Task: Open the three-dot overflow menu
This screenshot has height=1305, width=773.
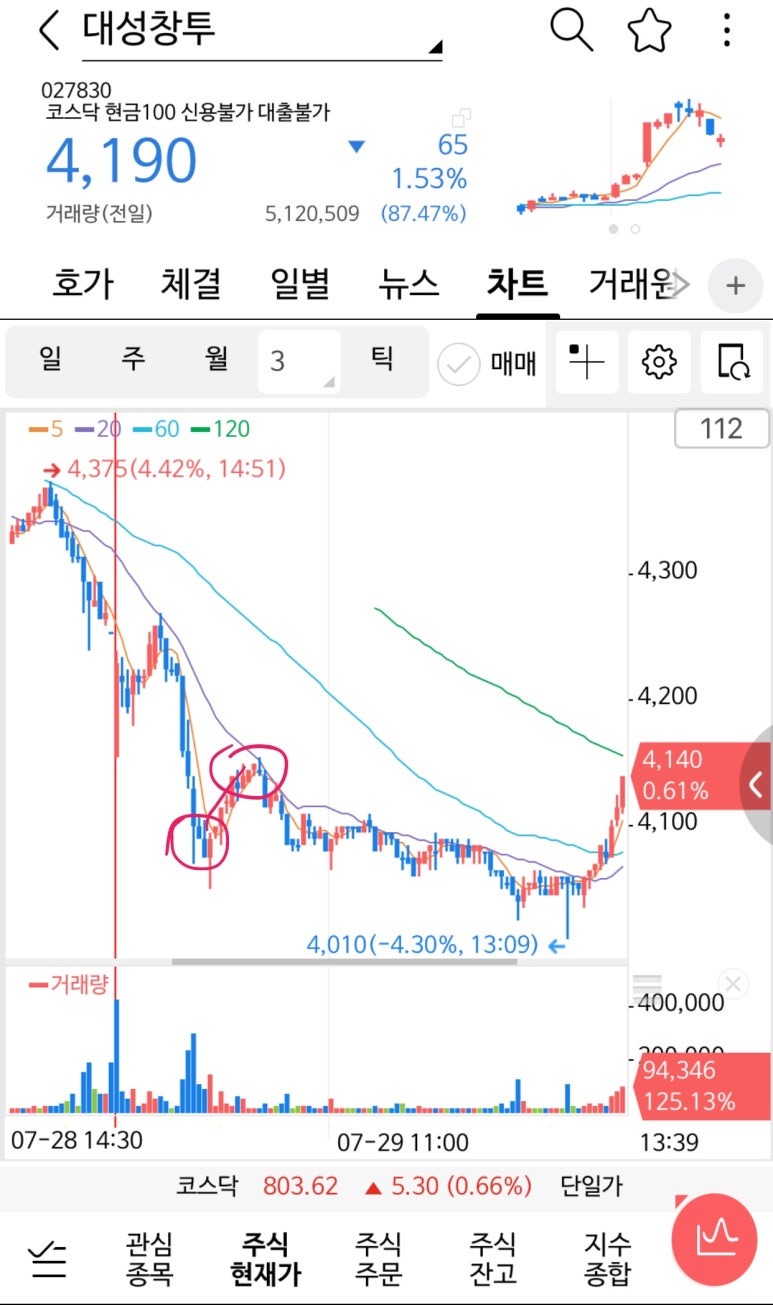Action: [727, 31]
